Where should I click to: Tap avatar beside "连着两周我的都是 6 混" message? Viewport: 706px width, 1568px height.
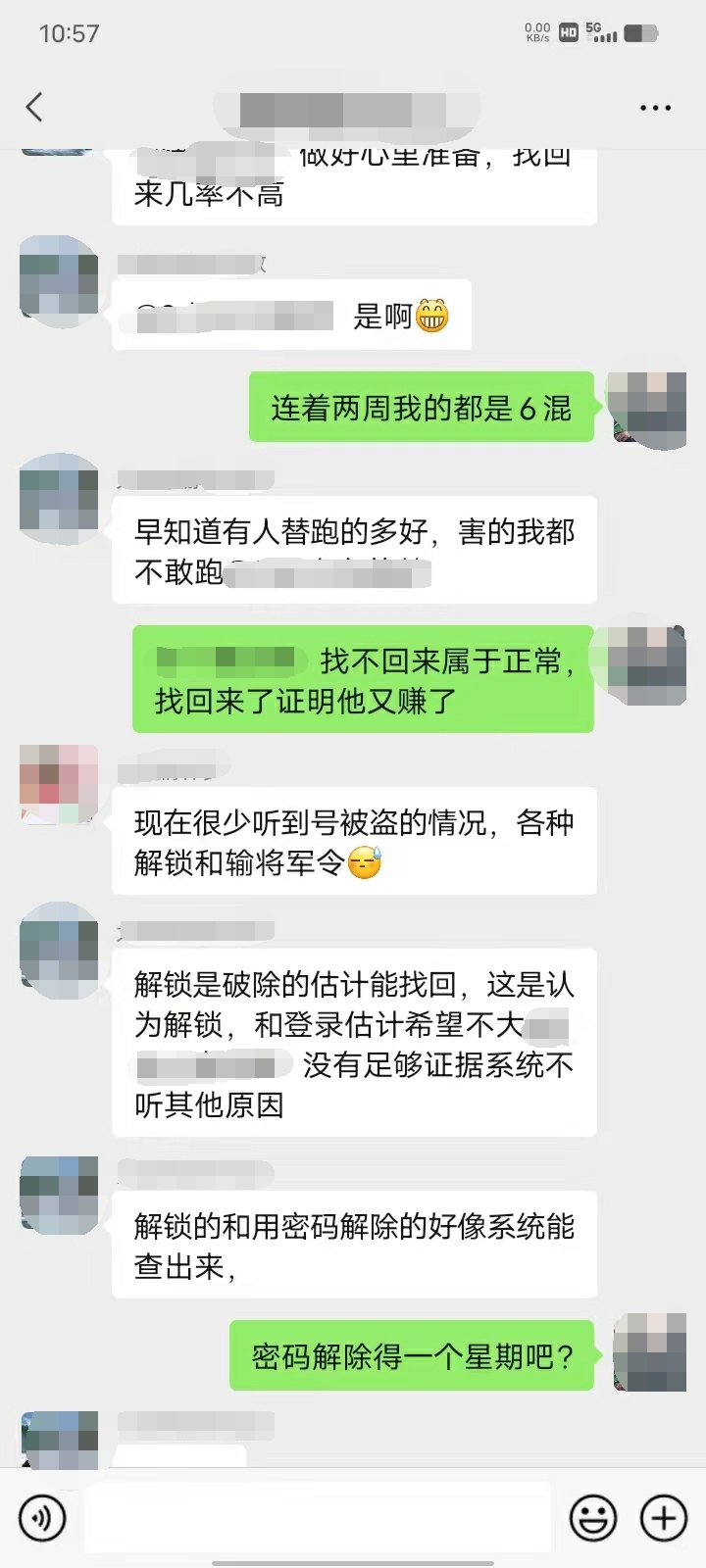[x=646, y=410]
